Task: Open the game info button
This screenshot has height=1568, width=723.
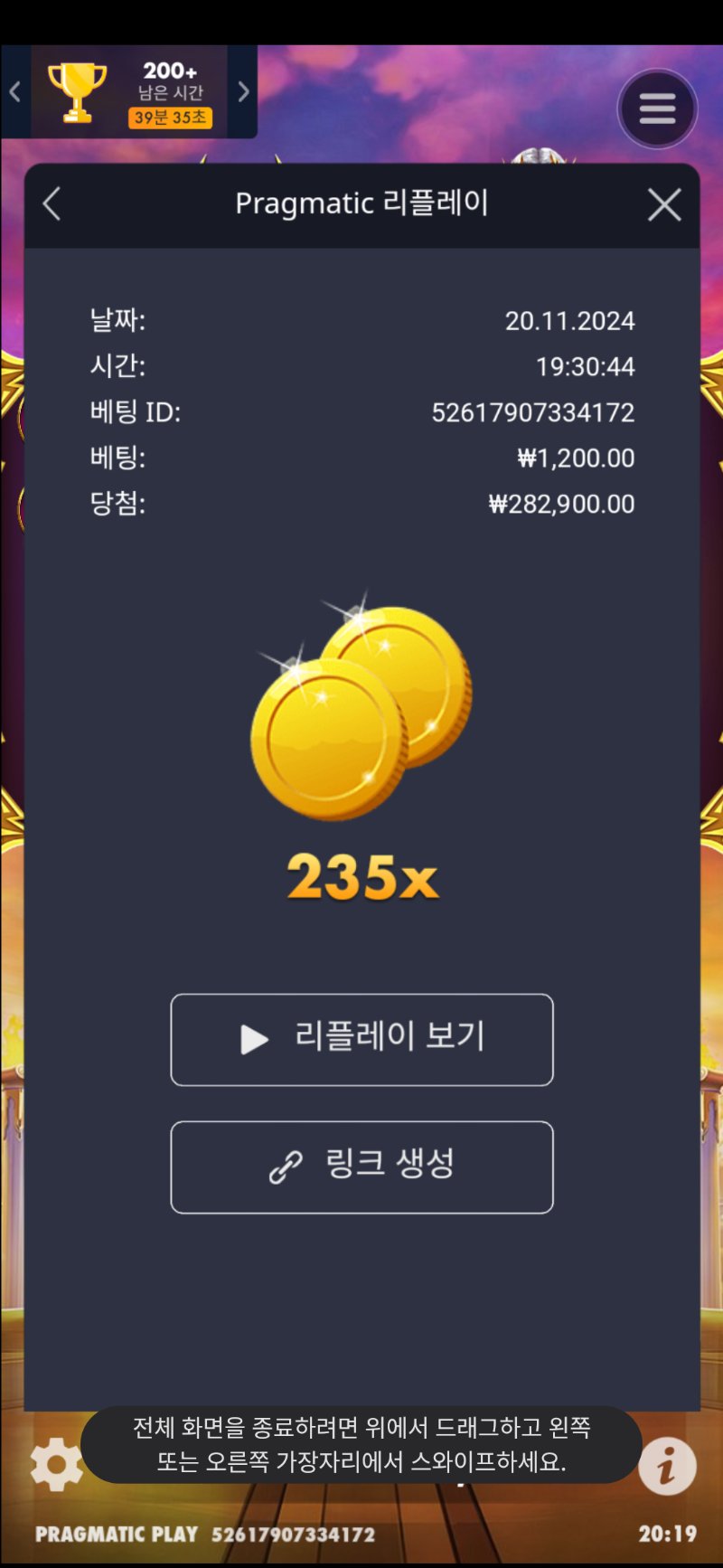Action: pyautogui.click(x=667, y=1466)
